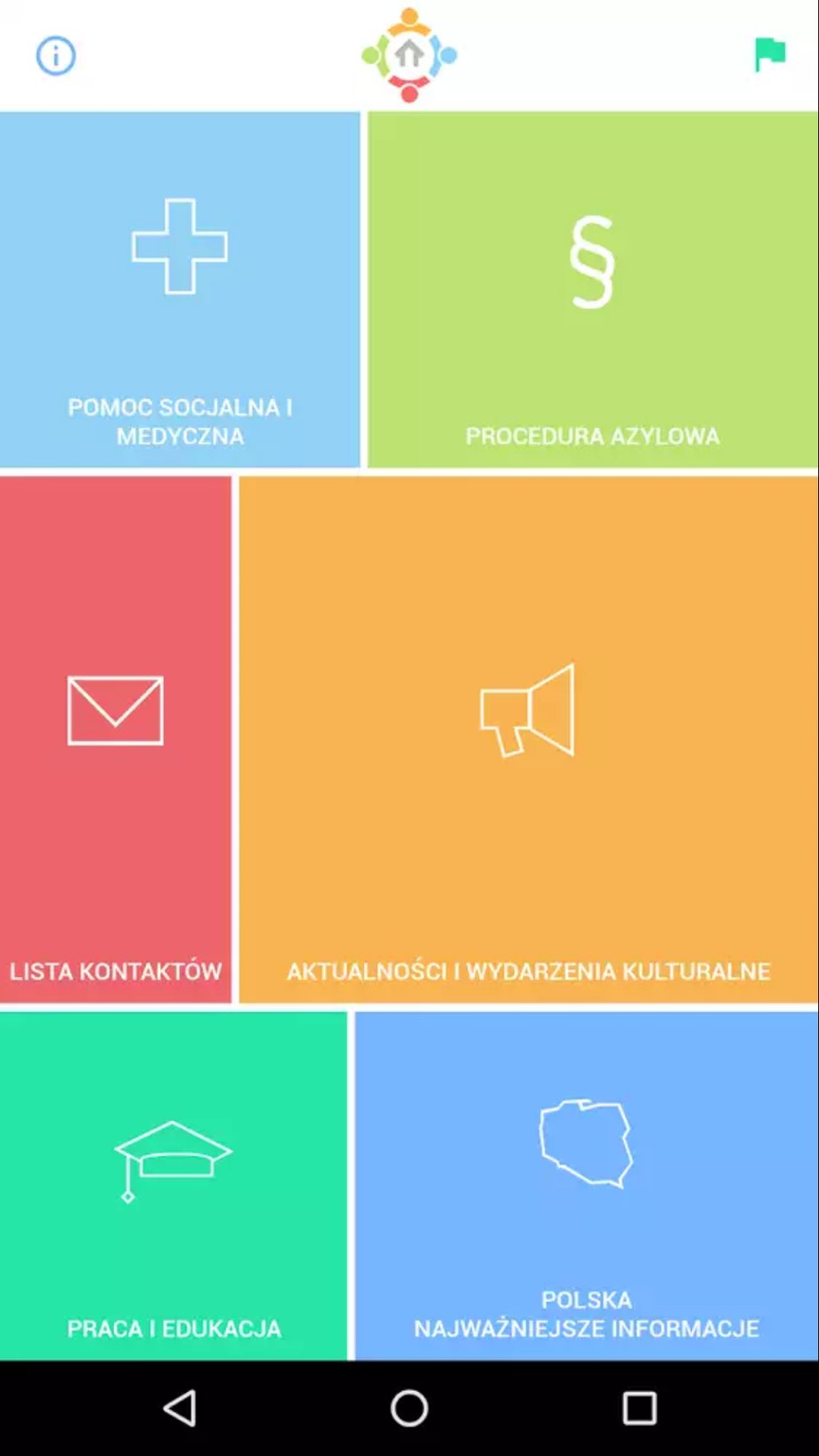Tap the system home button
This screenshot has height=1456, width=819.
[409, 1408]
